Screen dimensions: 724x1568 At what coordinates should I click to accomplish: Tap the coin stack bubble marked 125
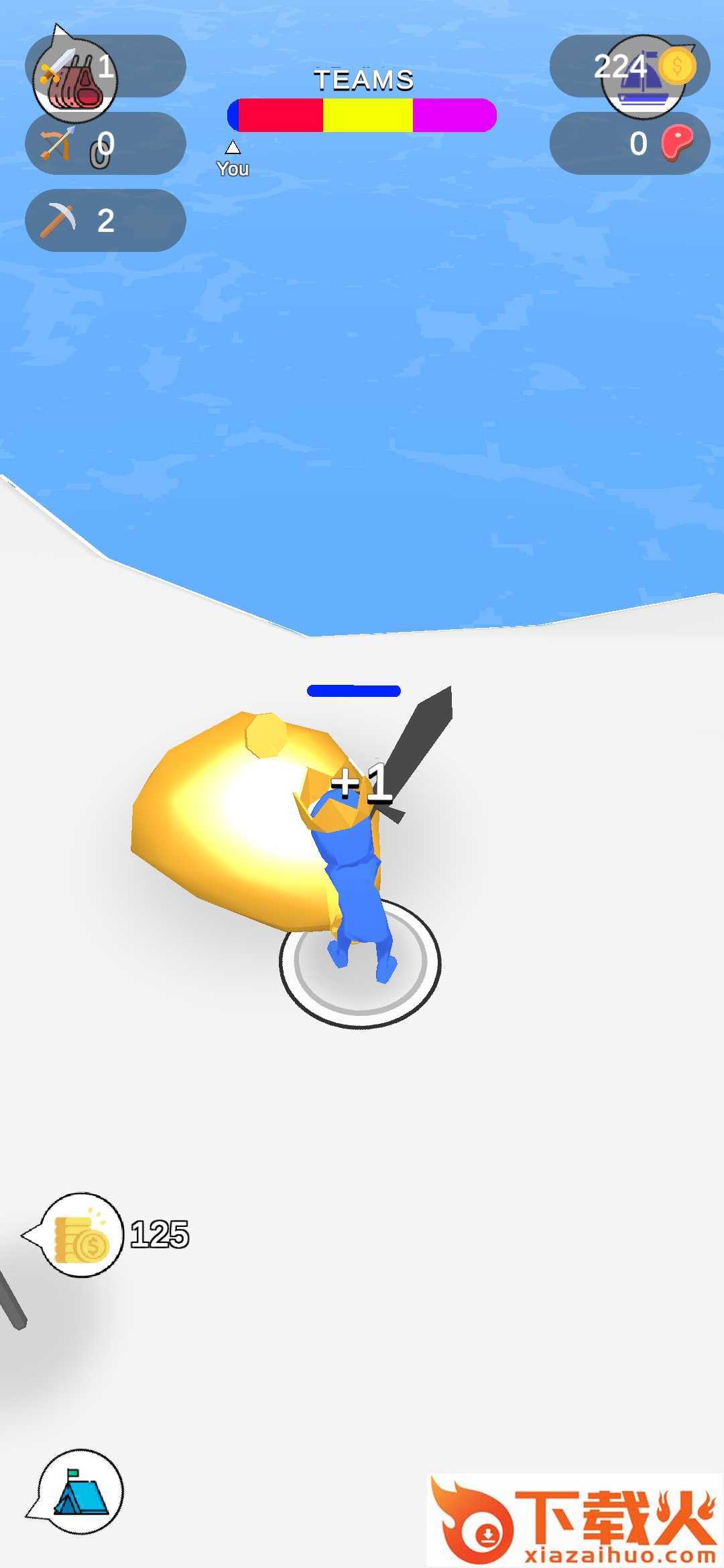tap(82, 1234)
